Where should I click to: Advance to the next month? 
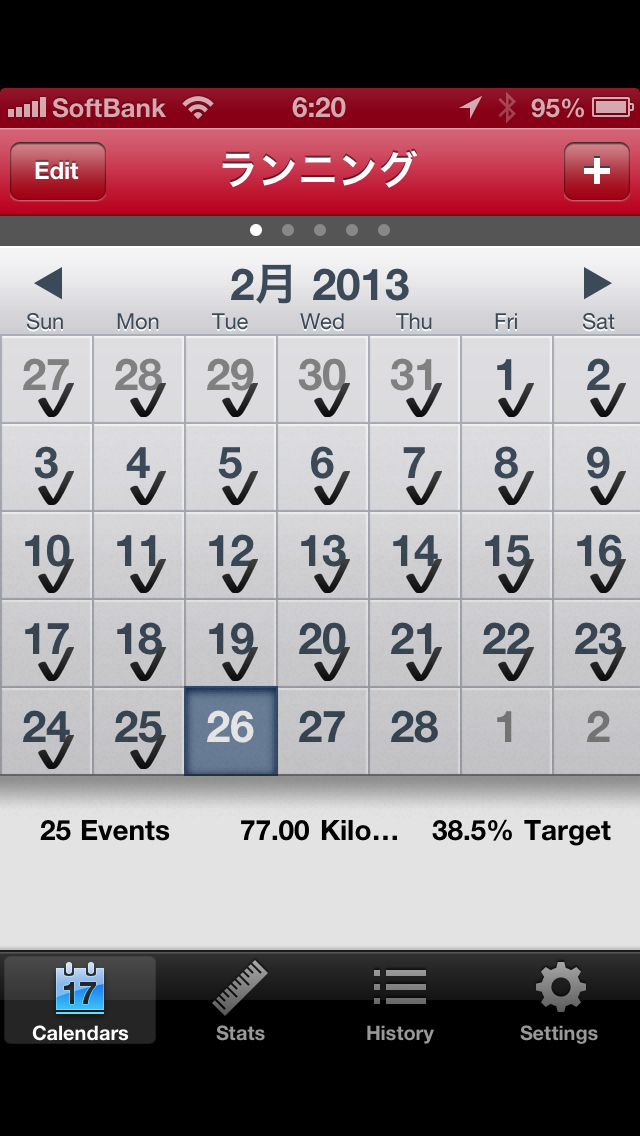tap(597, 283)
